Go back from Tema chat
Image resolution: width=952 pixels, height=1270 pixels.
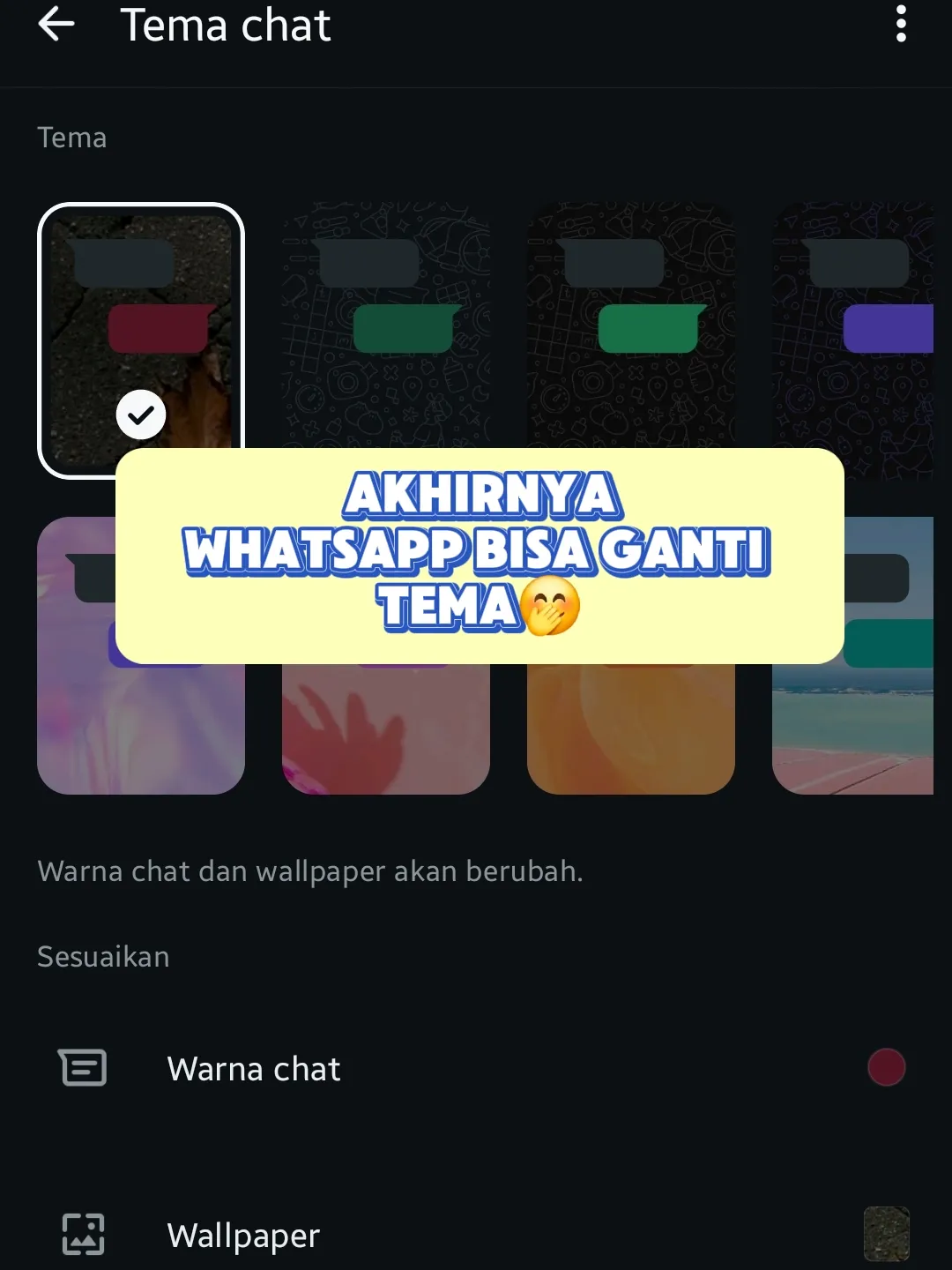(56, 25)
